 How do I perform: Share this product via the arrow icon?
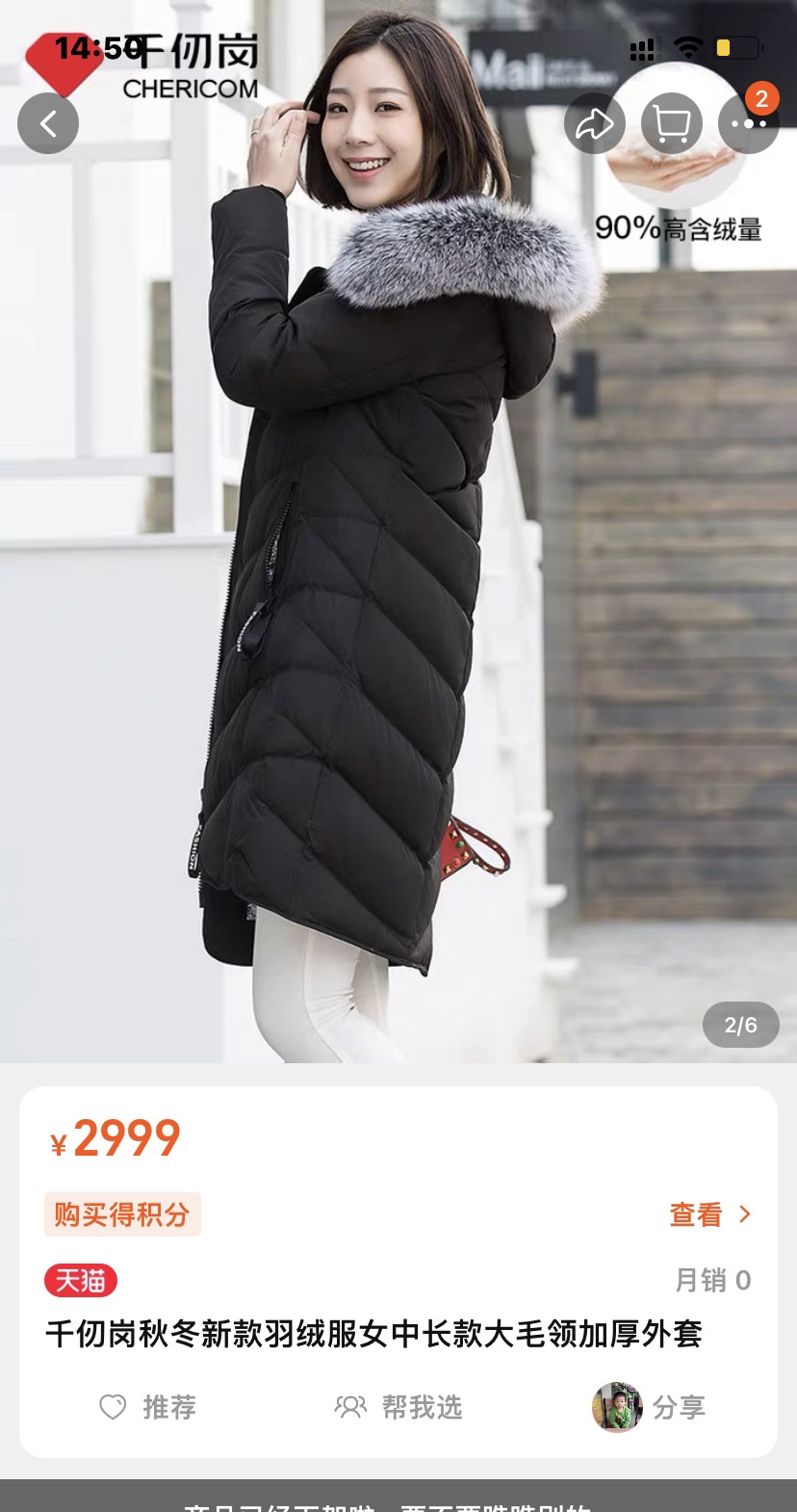point(595,123)
